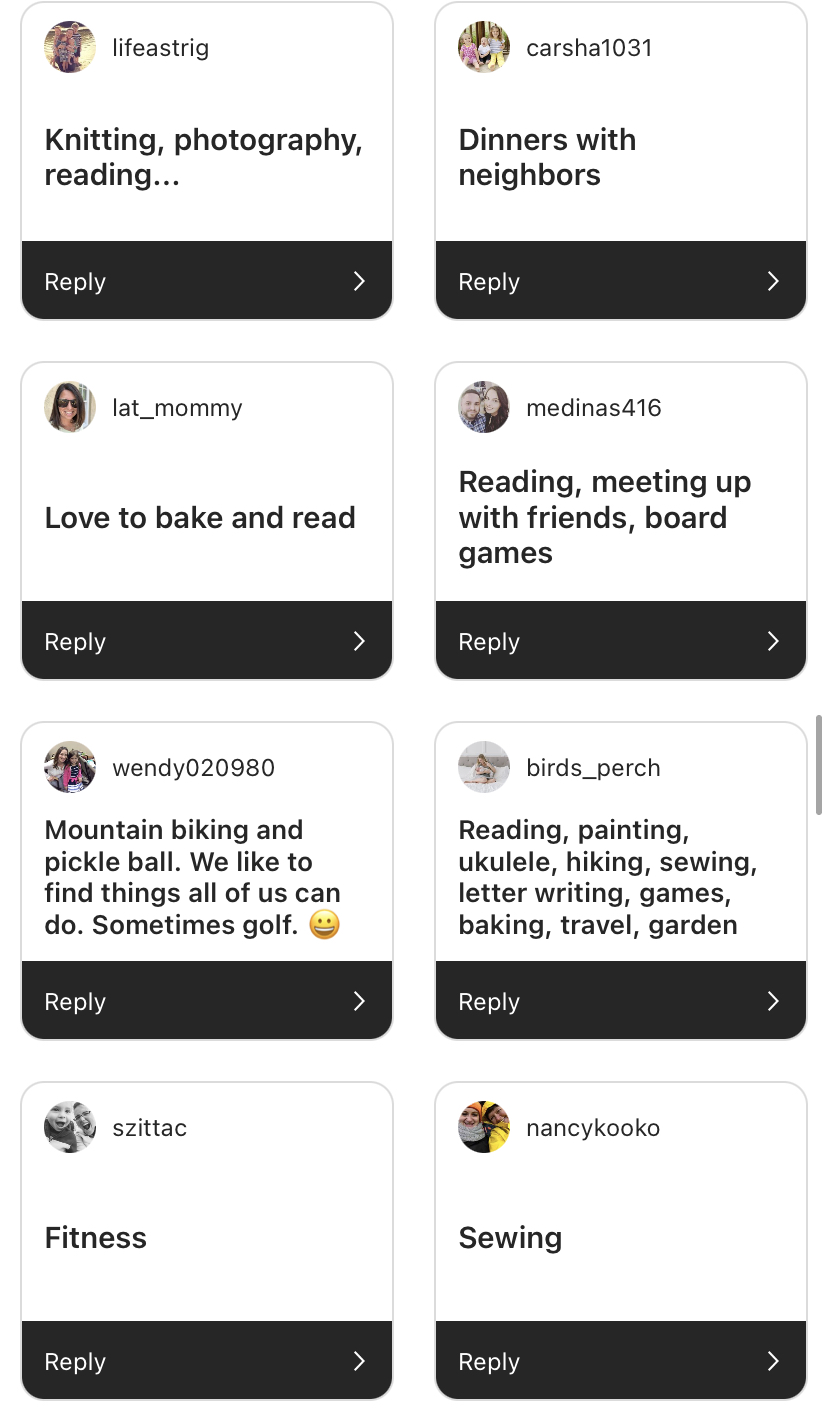Image resolution: width=828 pixels, height=1419 pixels.
Task: Open lifeastrig's profile picture
Action: point(70,47)
